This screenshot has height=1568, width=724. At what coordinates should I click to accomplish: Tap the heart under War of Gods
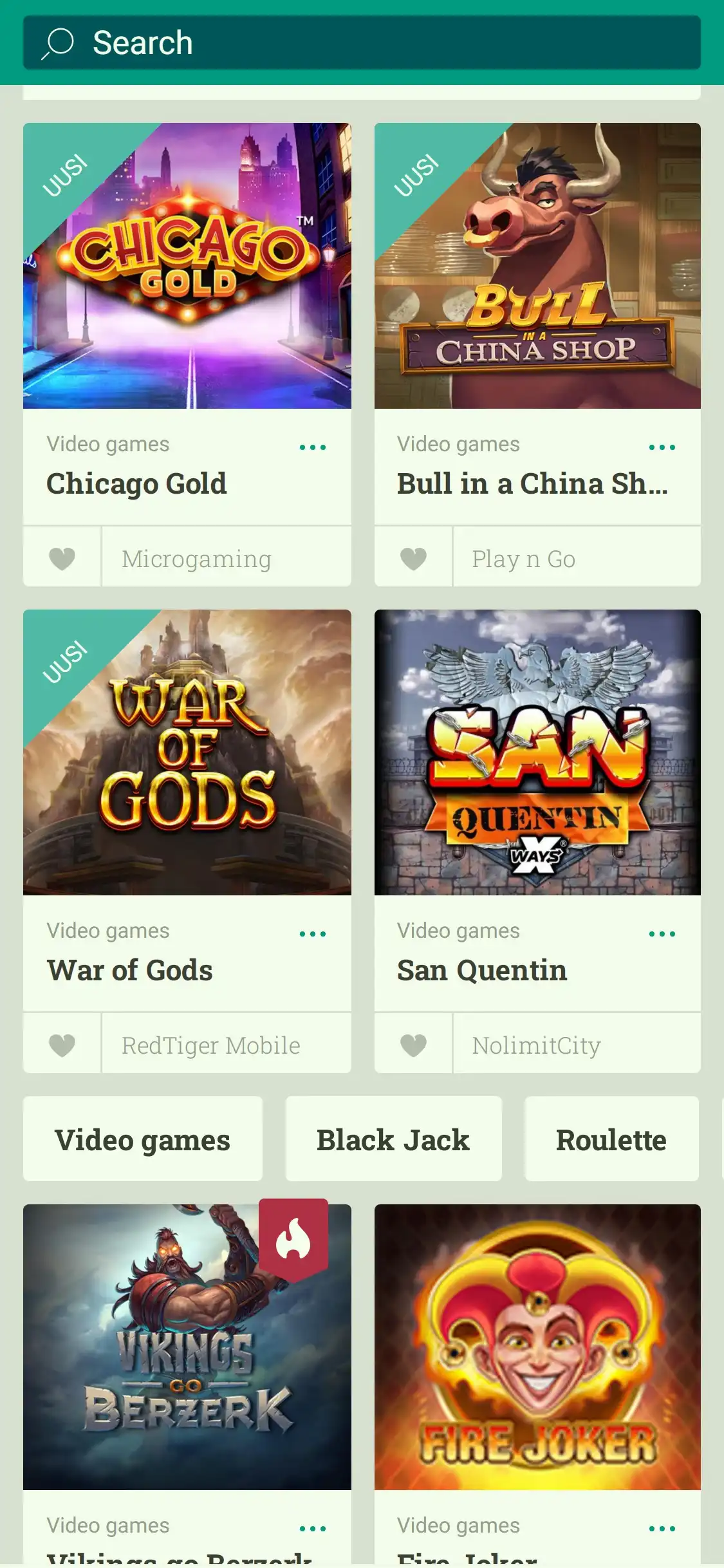click(62, 1045)
